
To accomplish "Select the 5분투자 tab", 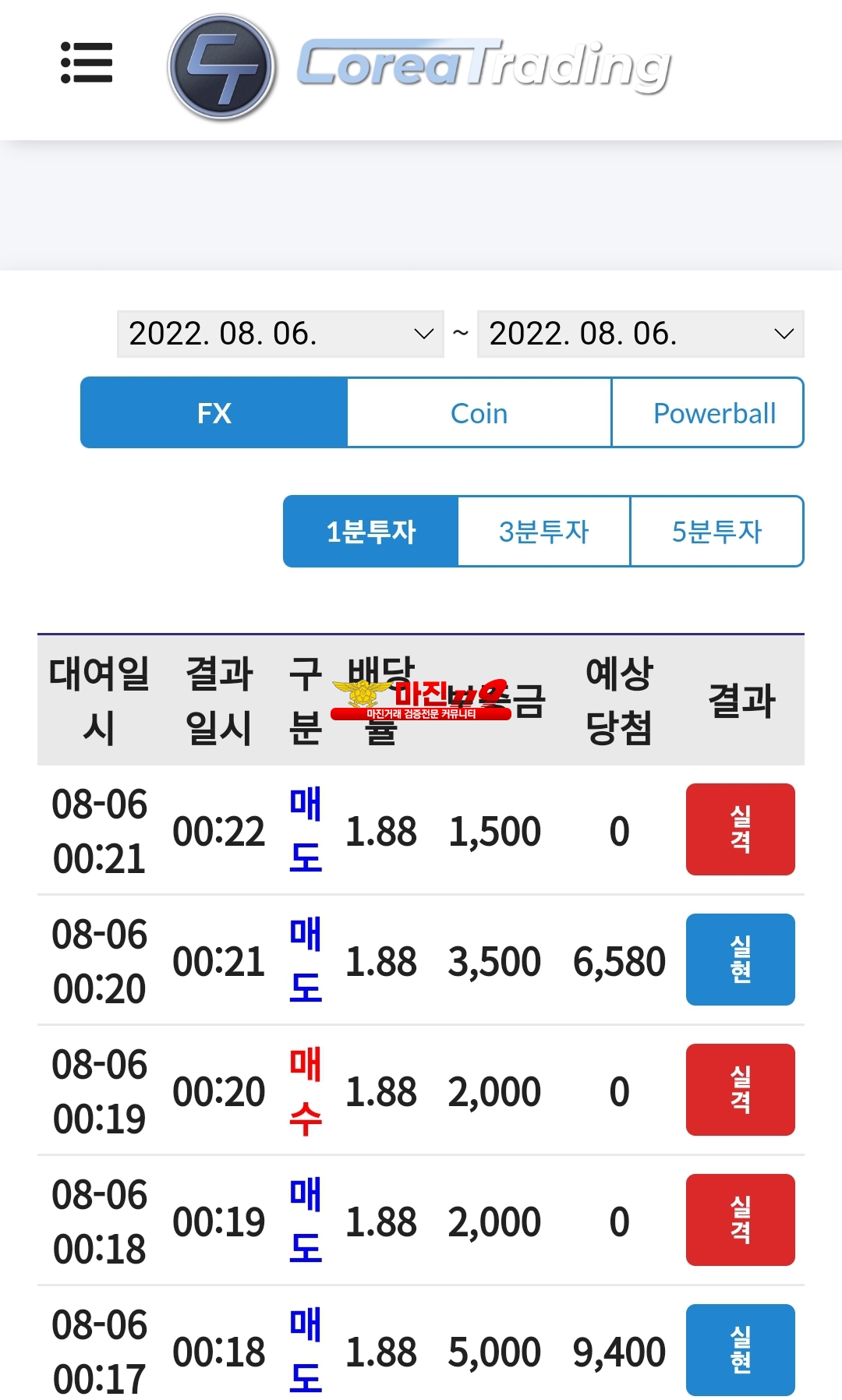I will (717, 531).
